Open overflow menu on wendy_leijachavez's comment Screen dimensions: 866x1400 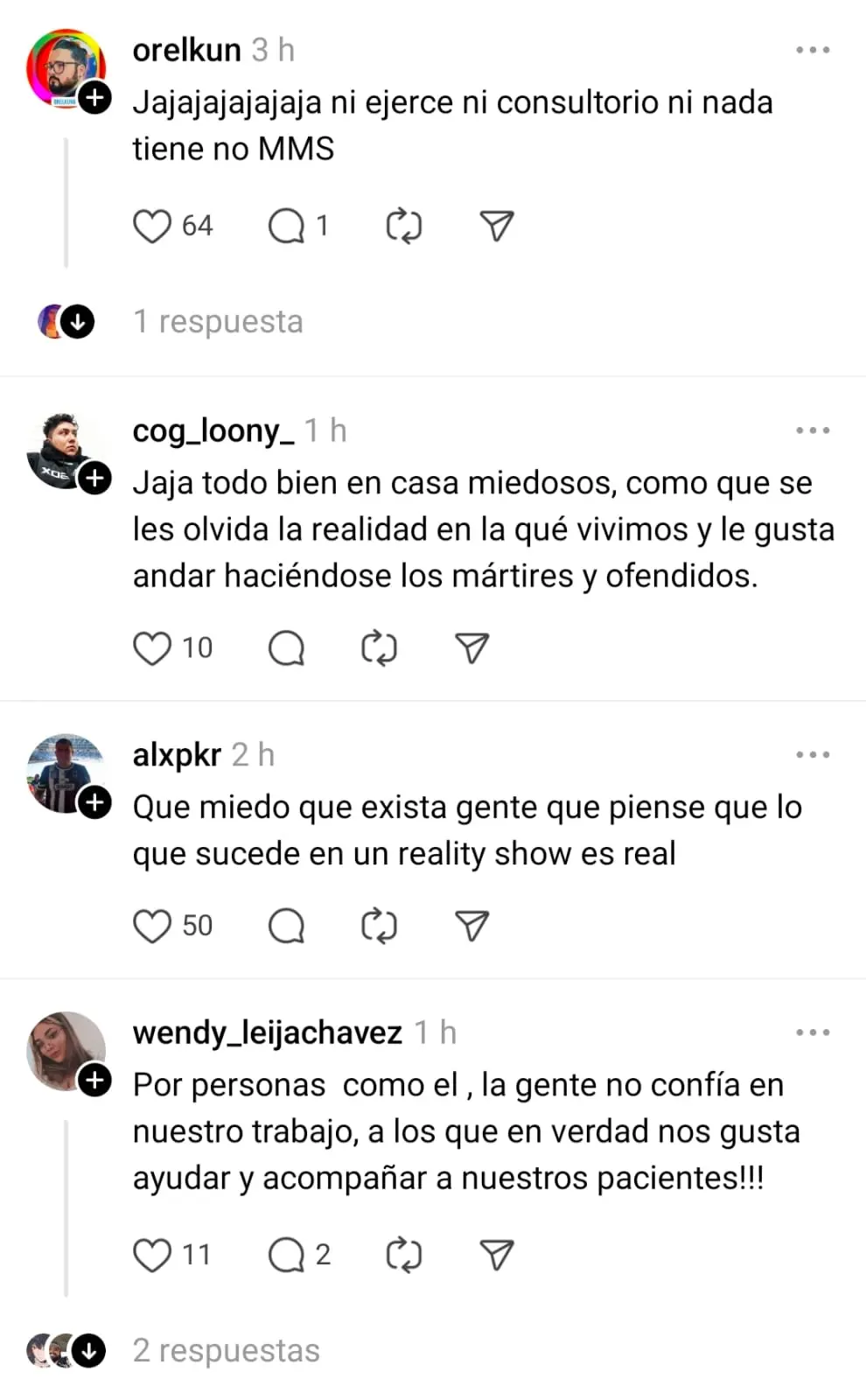[813, 1032]
